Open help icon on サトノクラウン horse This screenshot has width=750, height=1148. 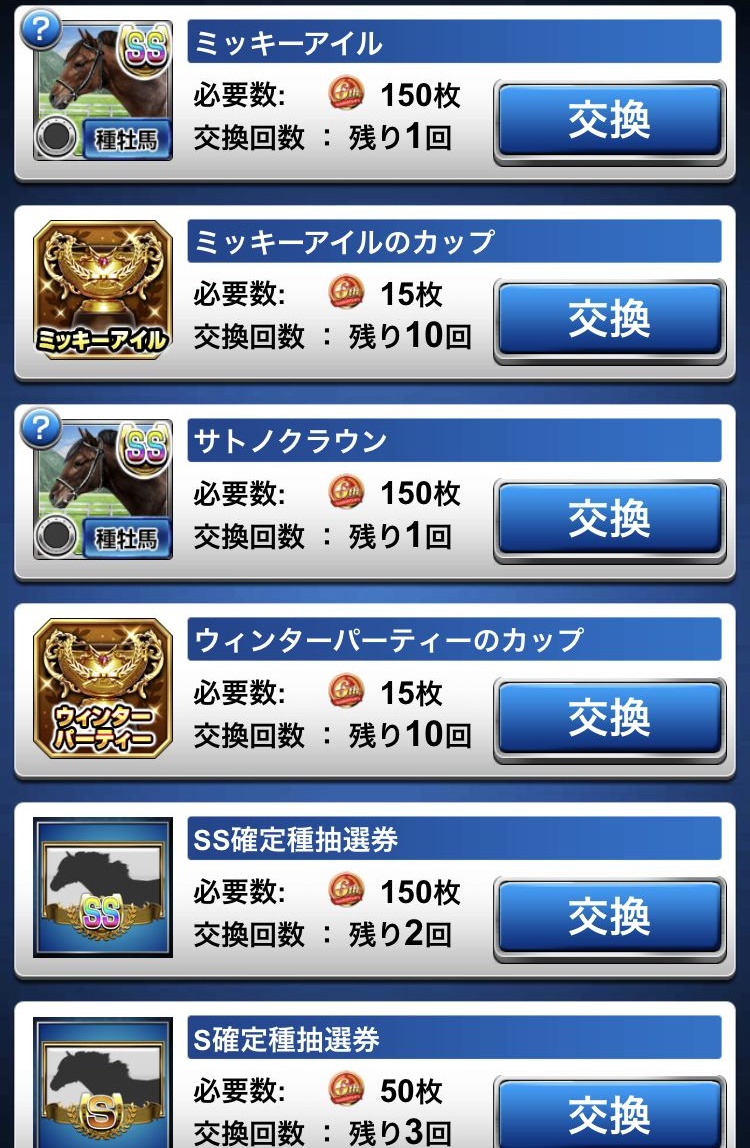click(40, 429)
